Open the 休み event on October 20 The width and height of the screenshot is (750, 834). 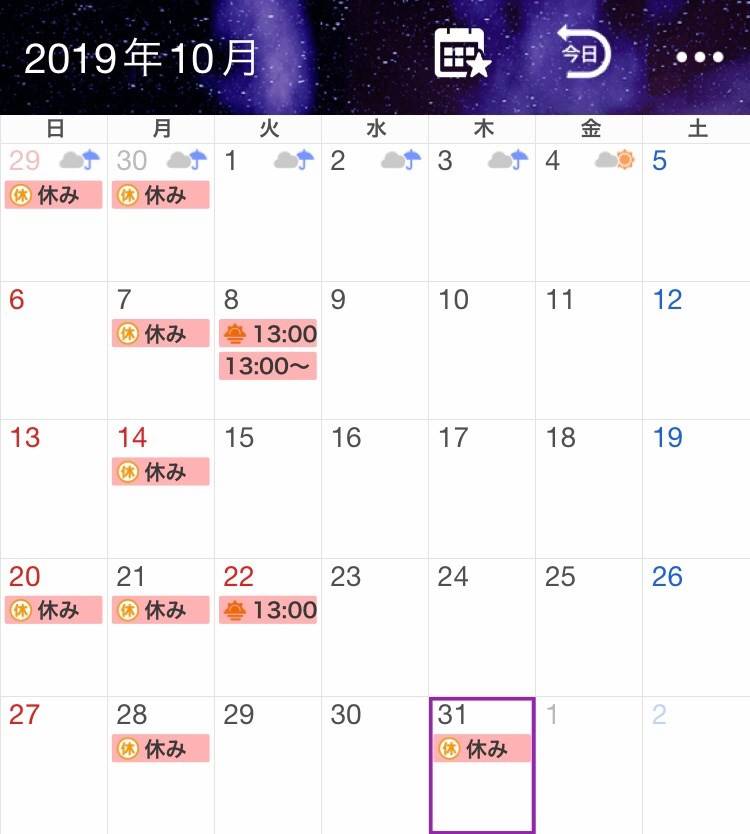click(53, 610)
